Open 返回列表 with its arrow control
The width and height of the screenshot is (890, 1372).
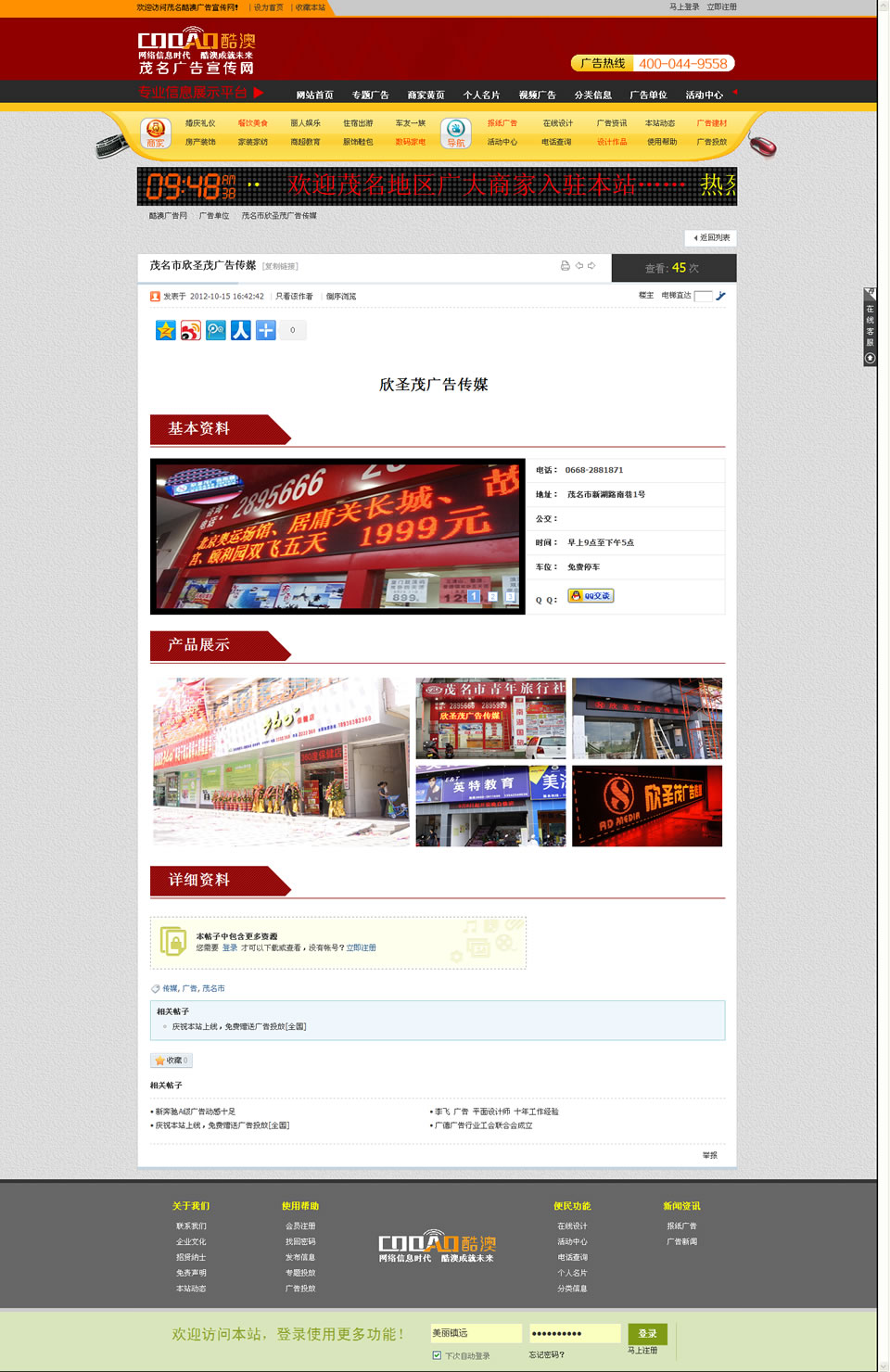tap(714, 237)
